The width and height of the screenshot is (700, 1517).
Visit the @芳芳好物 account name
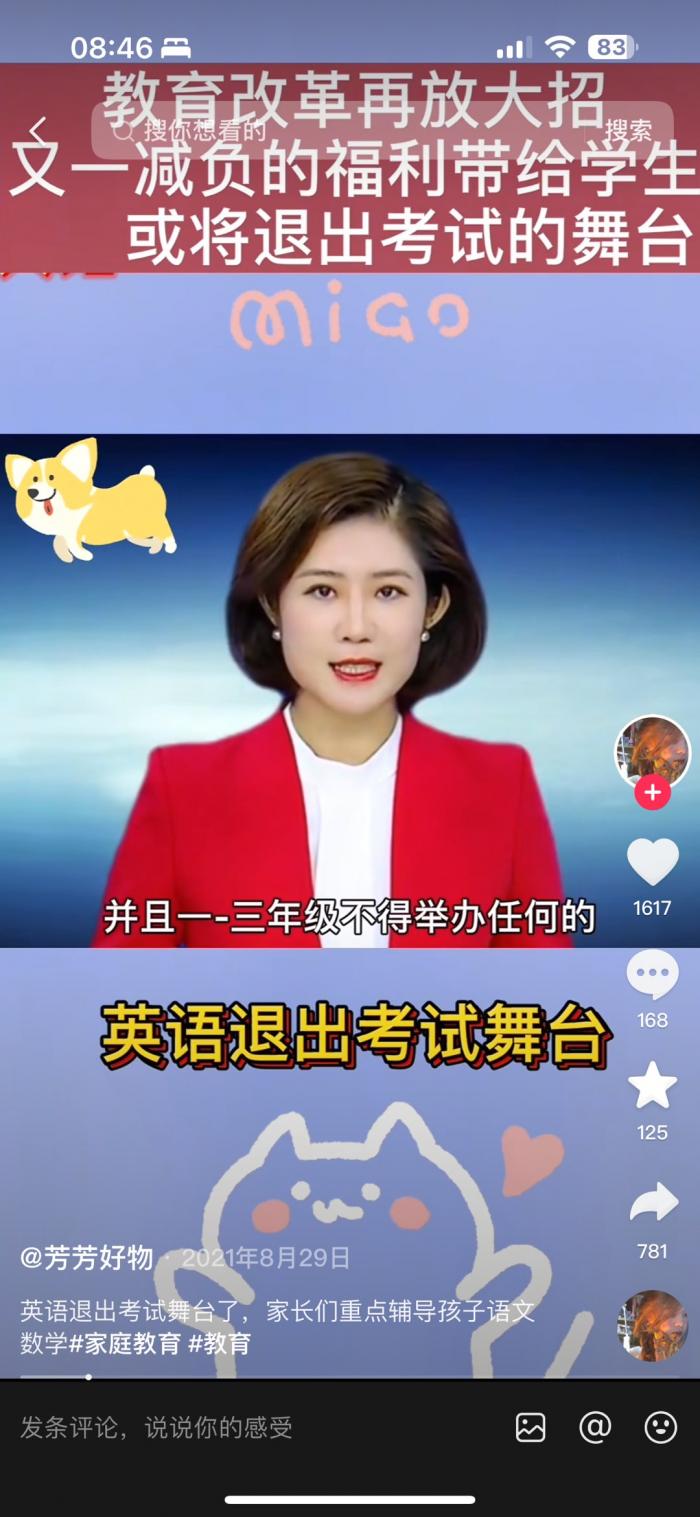[87, 1257]
